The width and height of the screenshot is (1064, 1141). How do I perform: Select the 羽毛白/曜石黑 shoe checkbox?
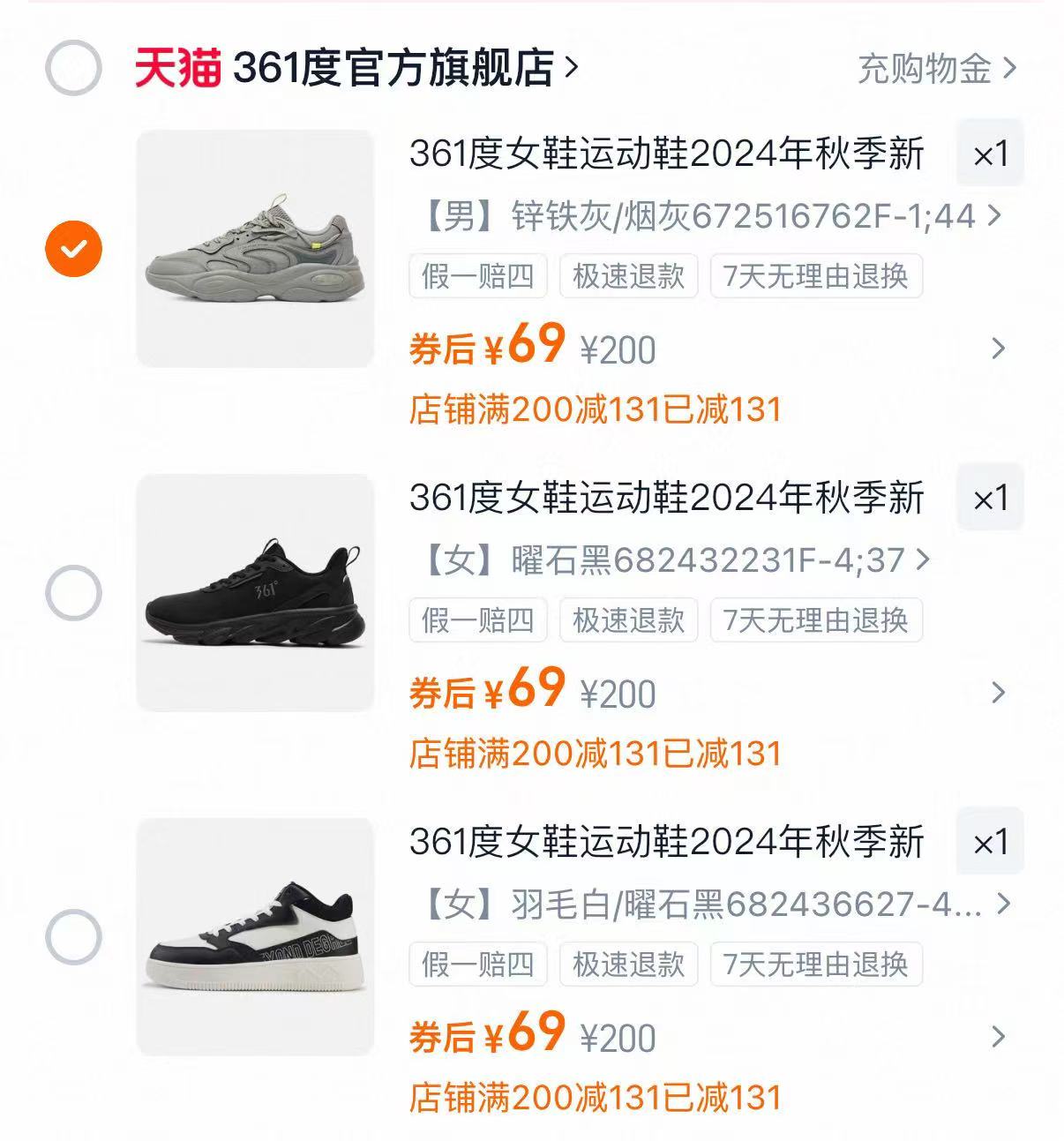click(73, 937)
